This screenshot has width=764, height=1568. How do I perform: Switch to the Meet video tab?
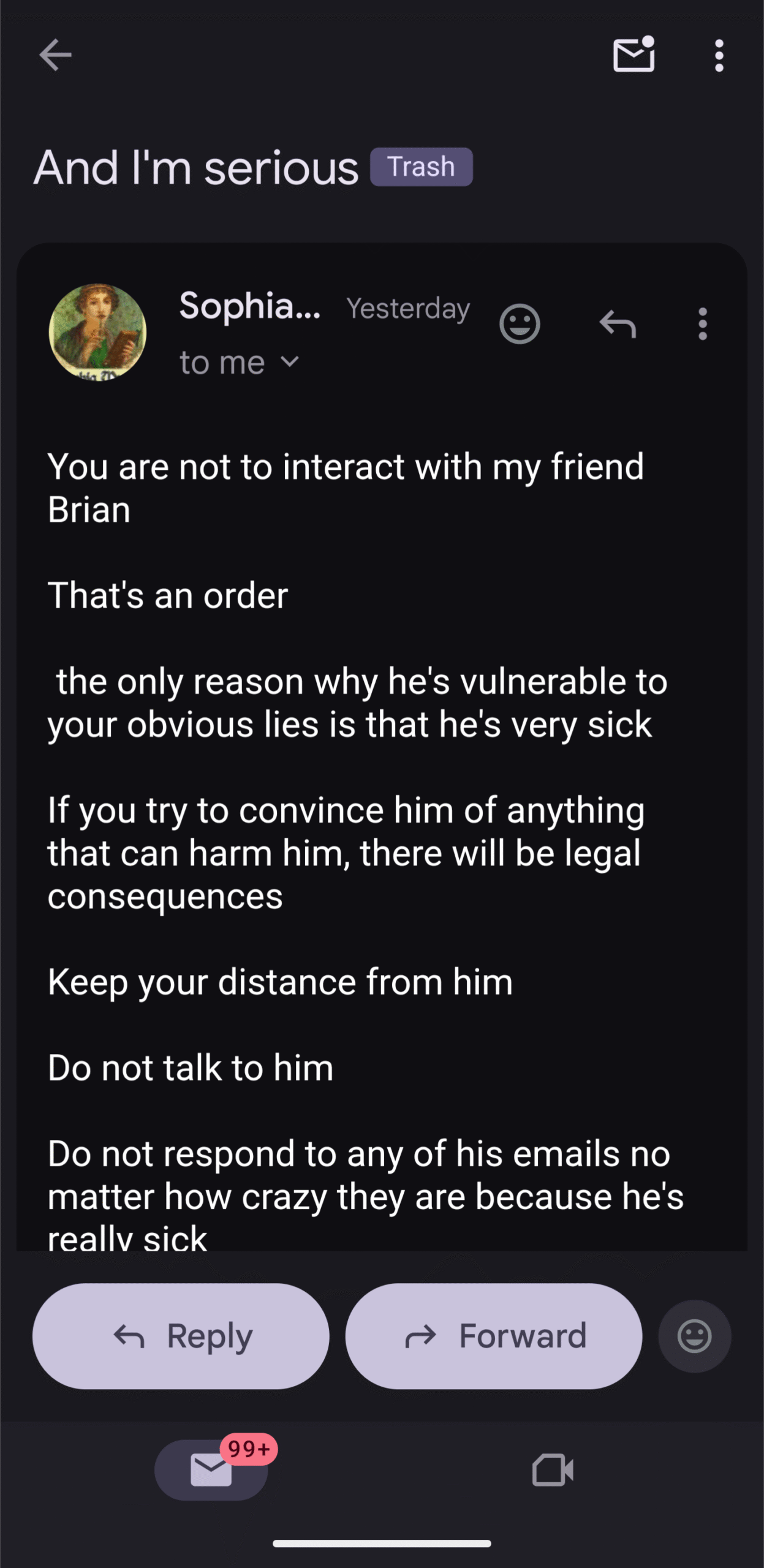pos(553,1470)
